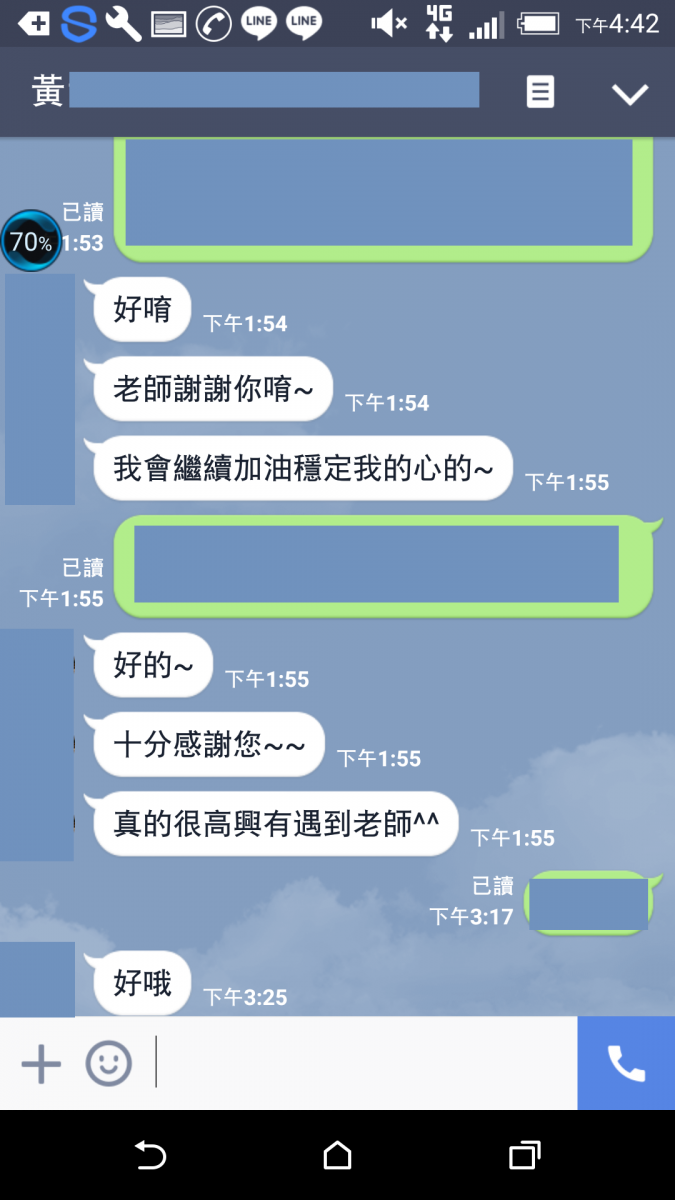Image resolution: width=675 pixels, height=1200 pixels.
Task: Go back with system back button
Action: (x=150, y=1156)
